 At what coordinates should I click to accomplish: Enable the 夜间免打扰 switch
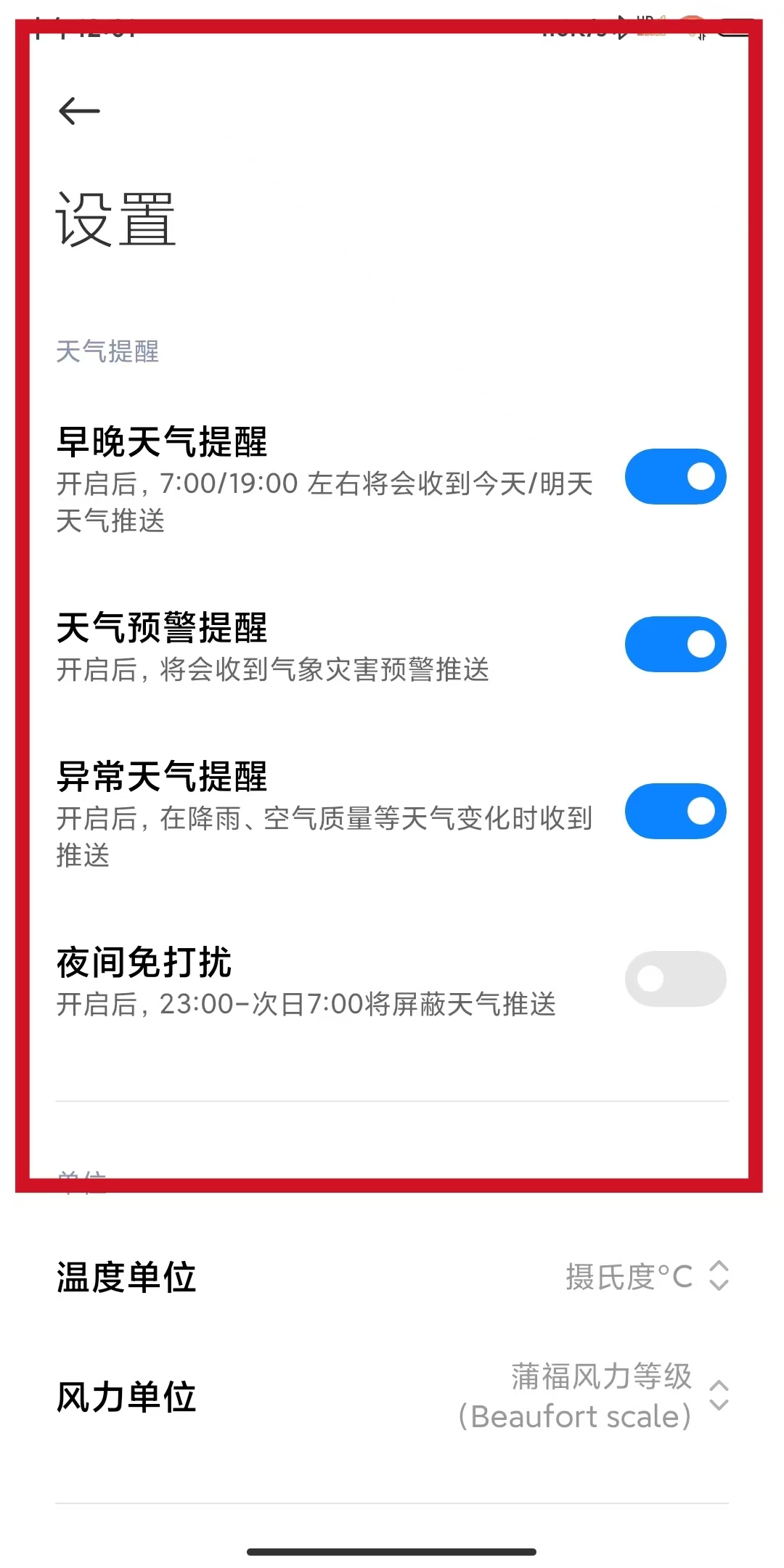tap(675, 979)
